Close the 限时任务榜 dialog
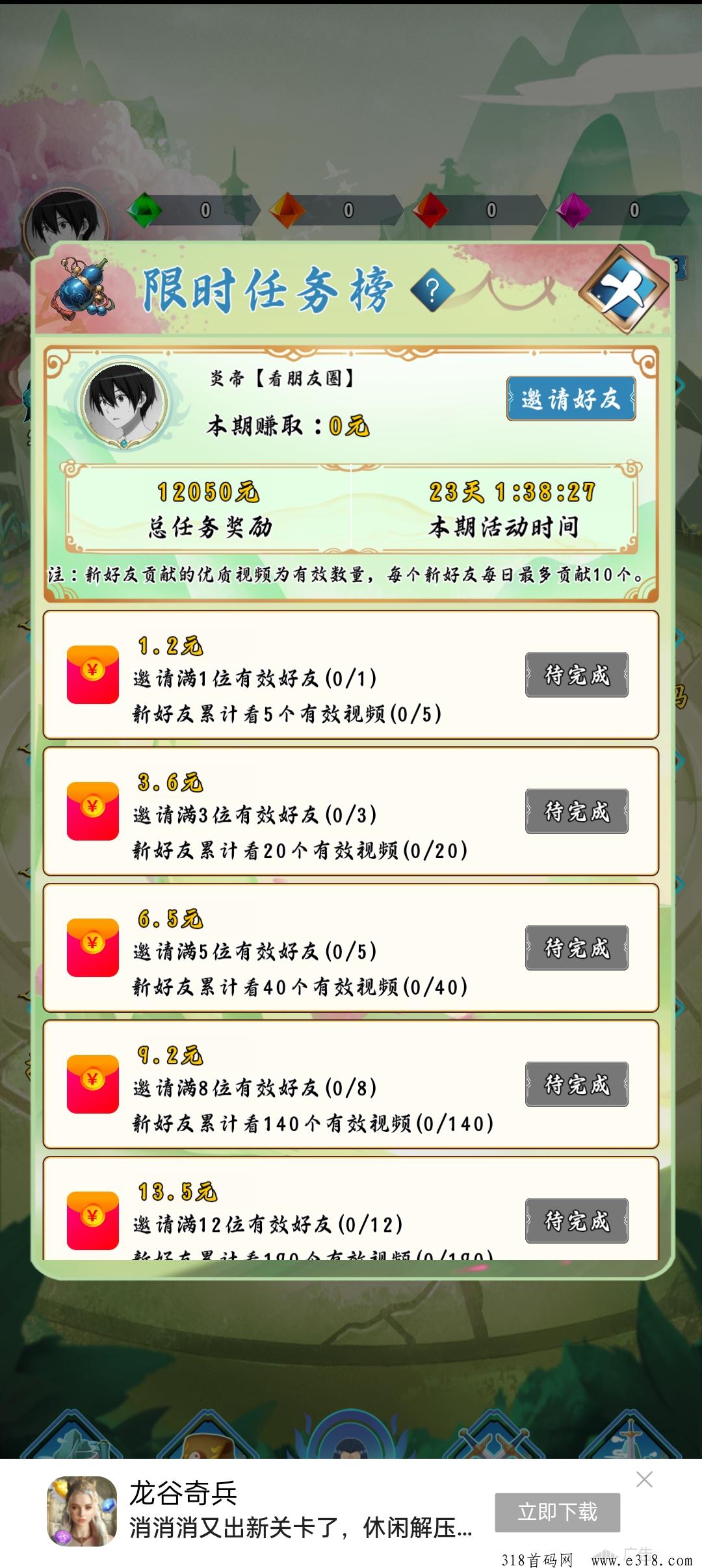This screenshot has width=702, height=1568. point(624,289)
